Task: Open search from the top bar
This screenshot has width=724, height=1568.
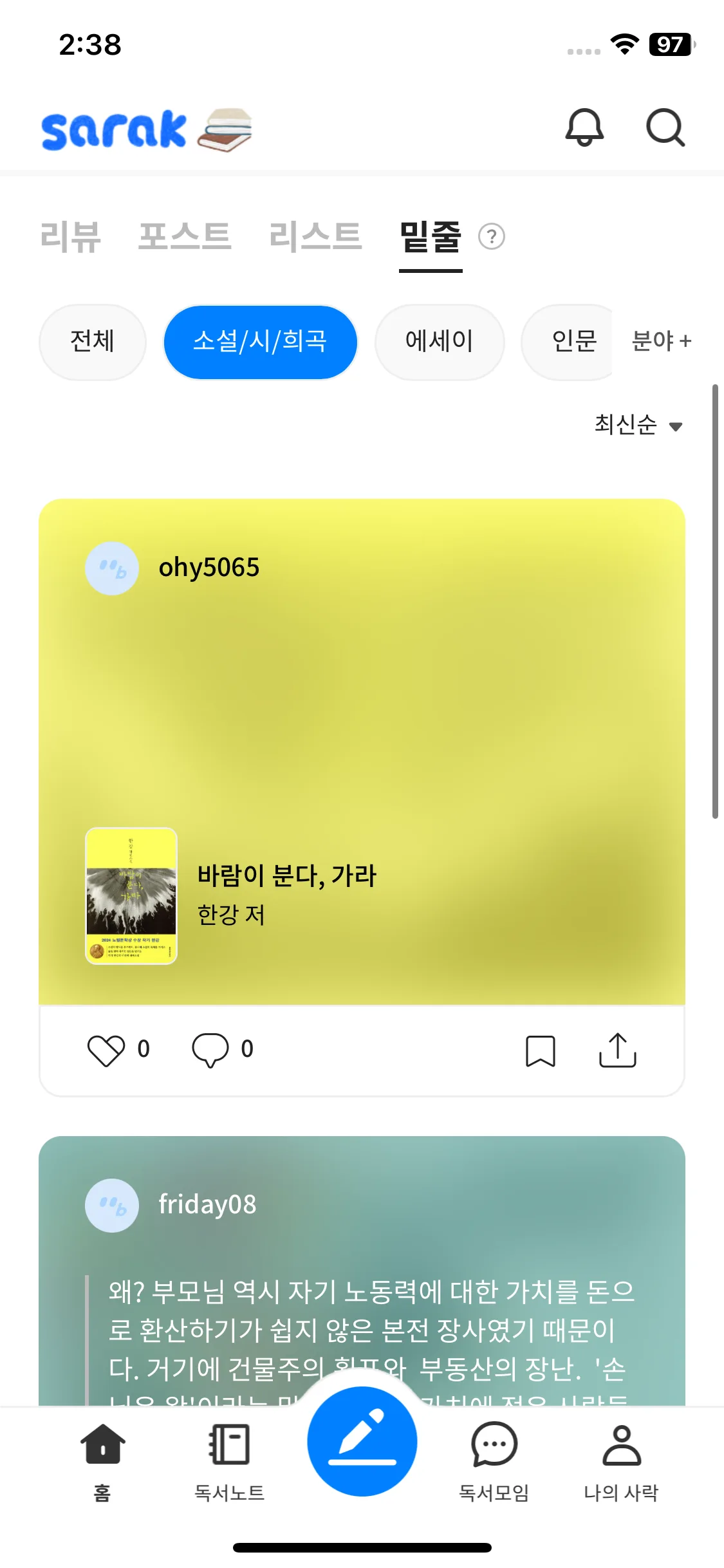Action: [665, 127]
